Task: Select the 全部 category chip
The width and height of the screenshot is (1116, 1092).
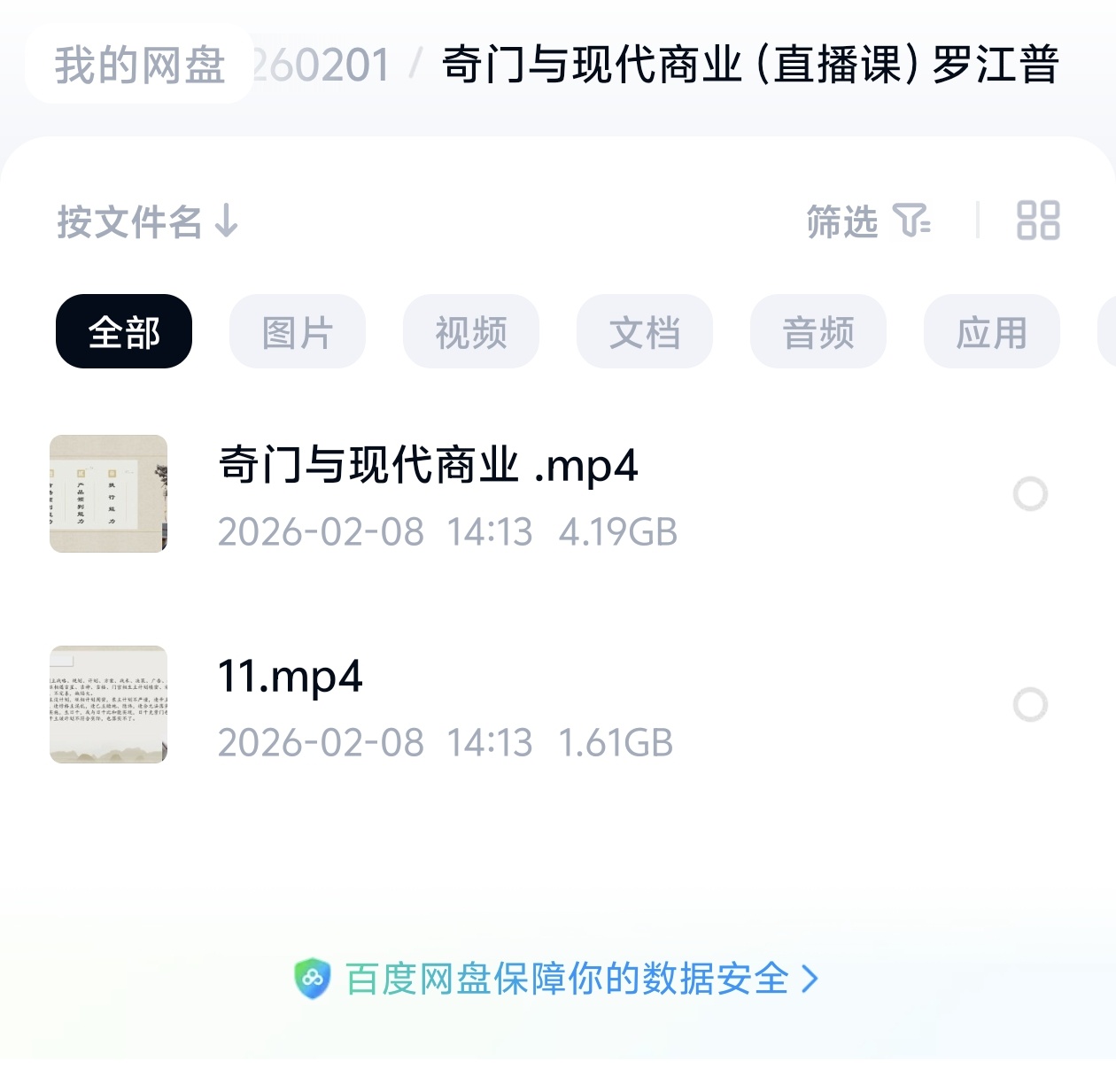Action: click(x=124, y=332)
